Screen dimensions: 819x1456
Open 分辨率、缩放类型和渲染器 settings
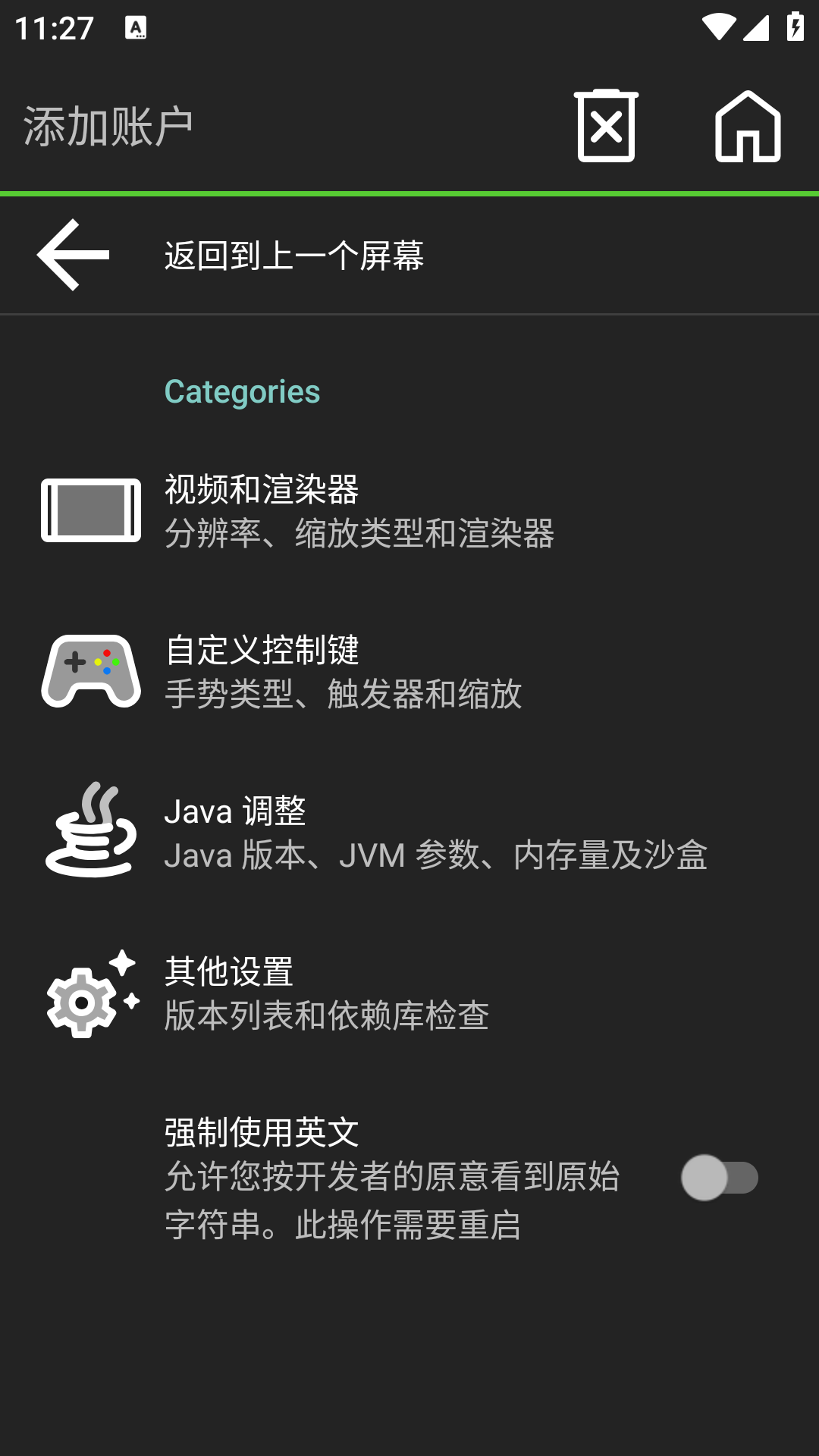pos(360,535)
